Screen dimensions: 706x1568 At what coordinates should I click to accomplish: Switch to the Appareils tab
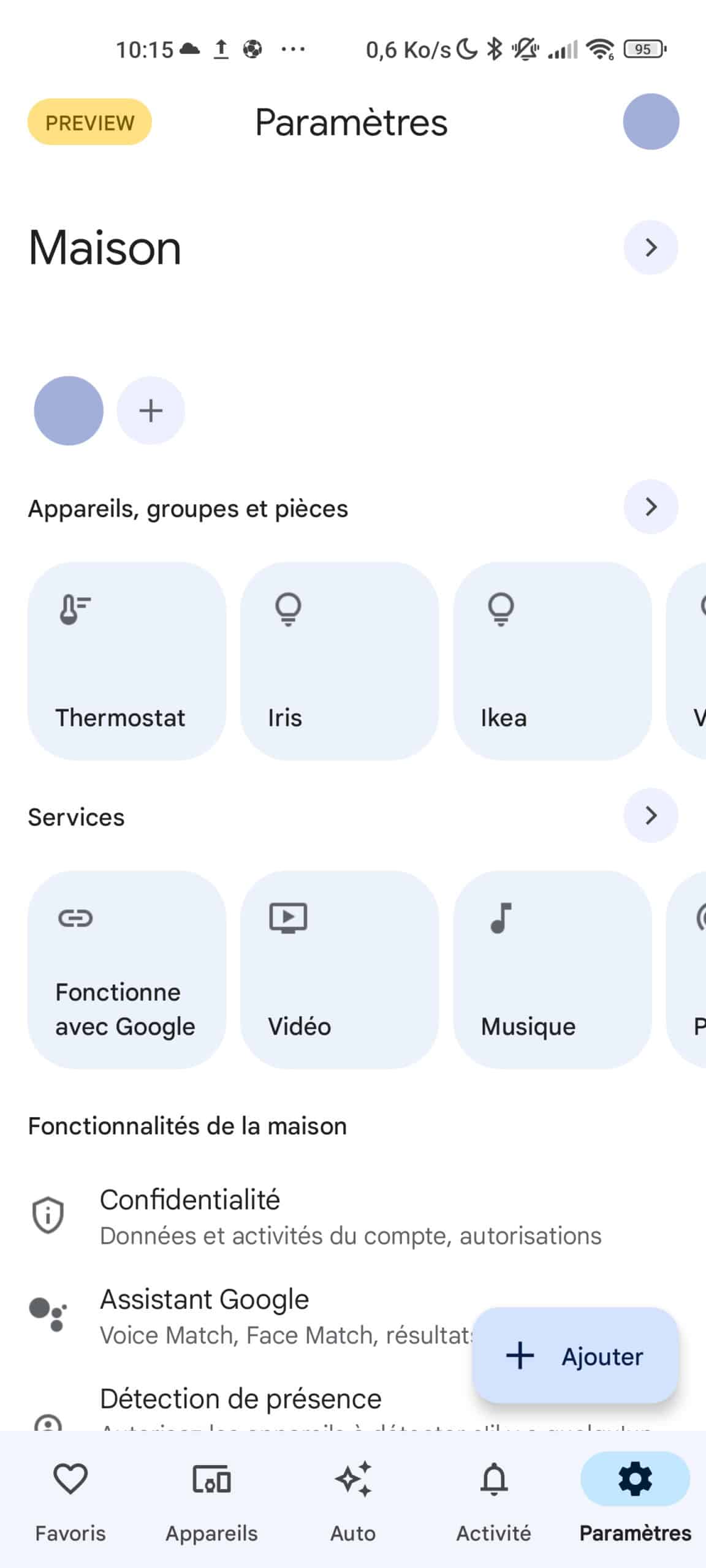(x=211, y=1499)
